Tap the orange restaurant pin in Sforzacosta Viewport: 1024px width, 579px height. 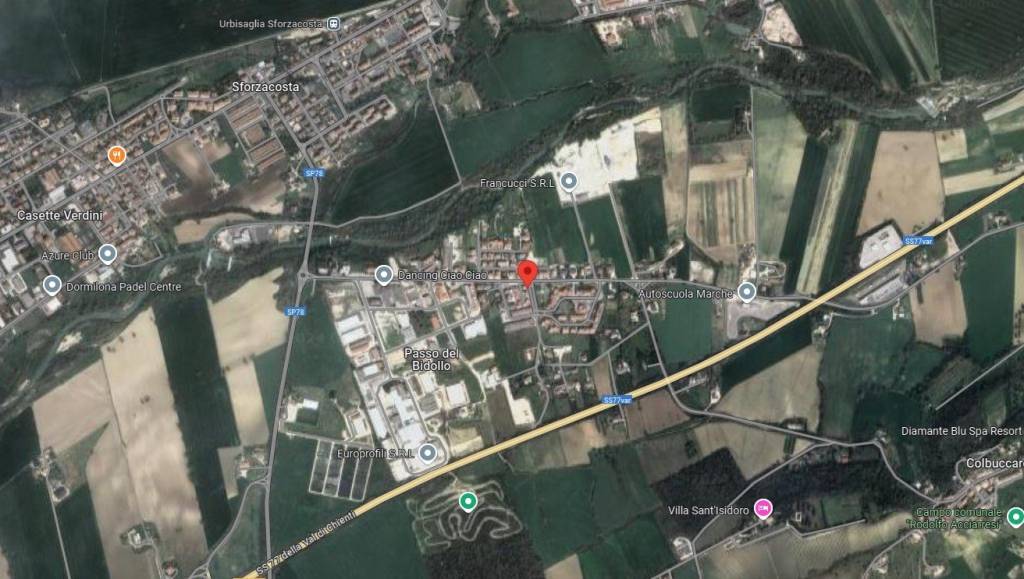click(117, 155)
